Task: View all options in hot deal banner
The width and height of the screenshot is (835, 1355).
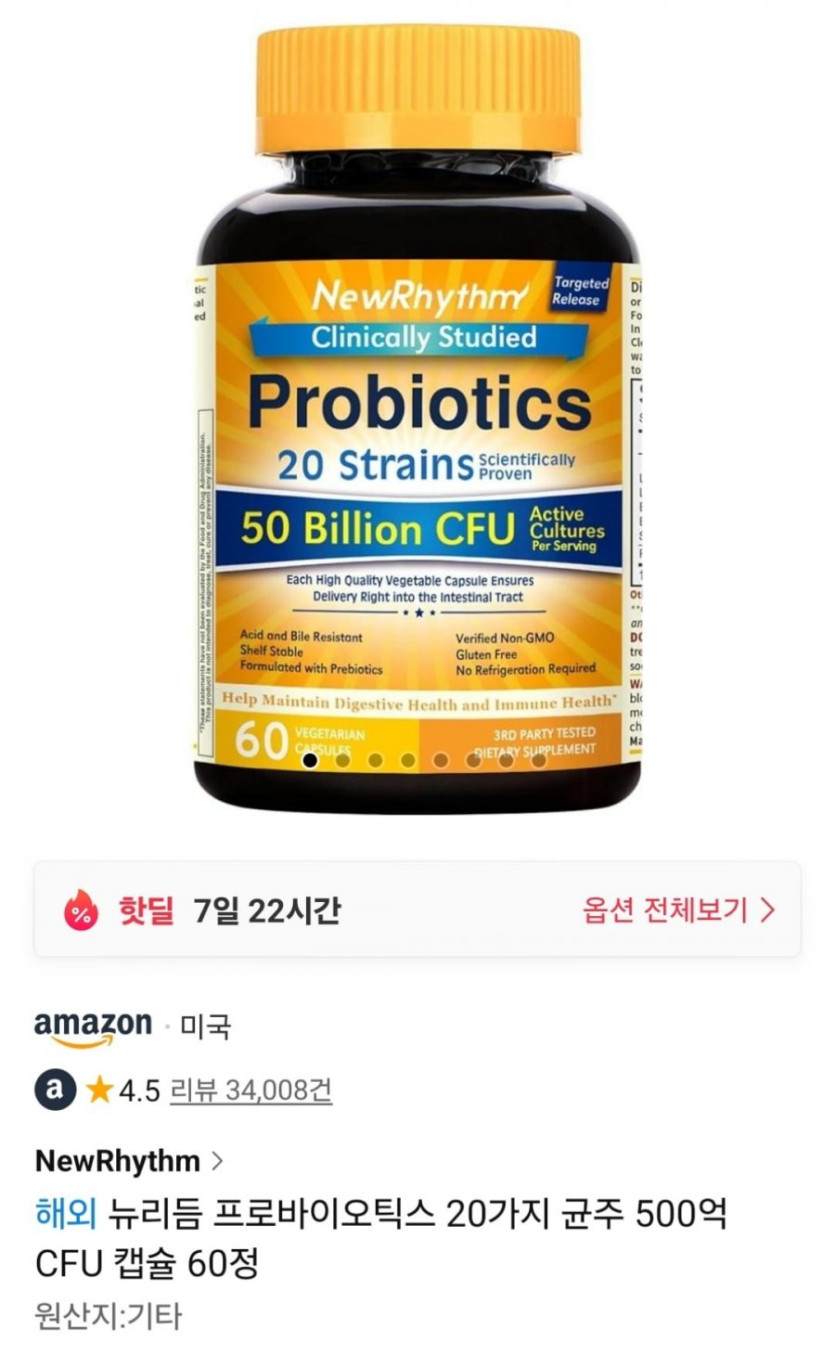Action: (x=678, y=910)
